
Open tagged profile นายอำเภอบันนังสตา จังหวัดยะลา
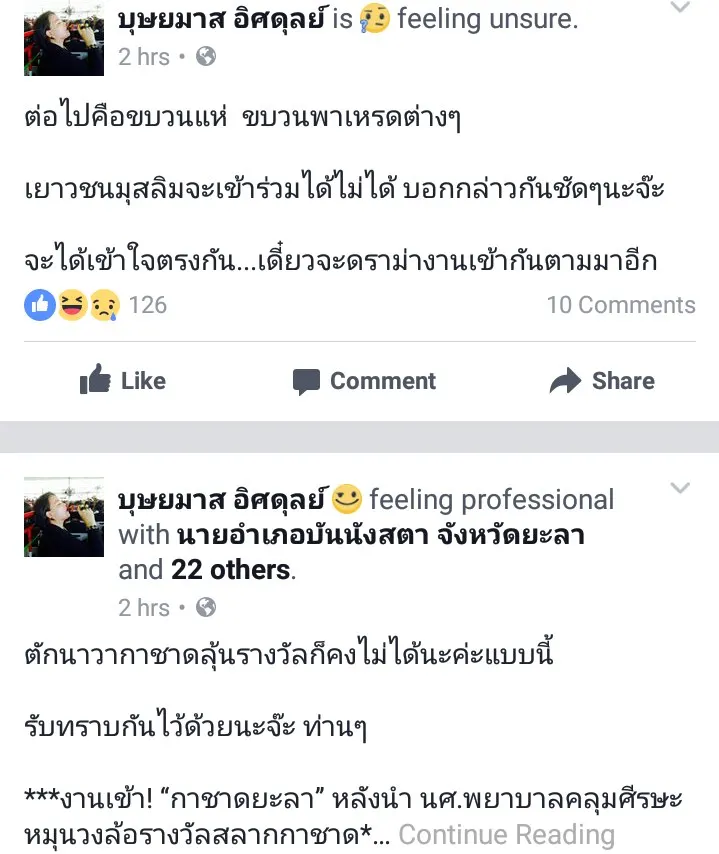[380, 535]
